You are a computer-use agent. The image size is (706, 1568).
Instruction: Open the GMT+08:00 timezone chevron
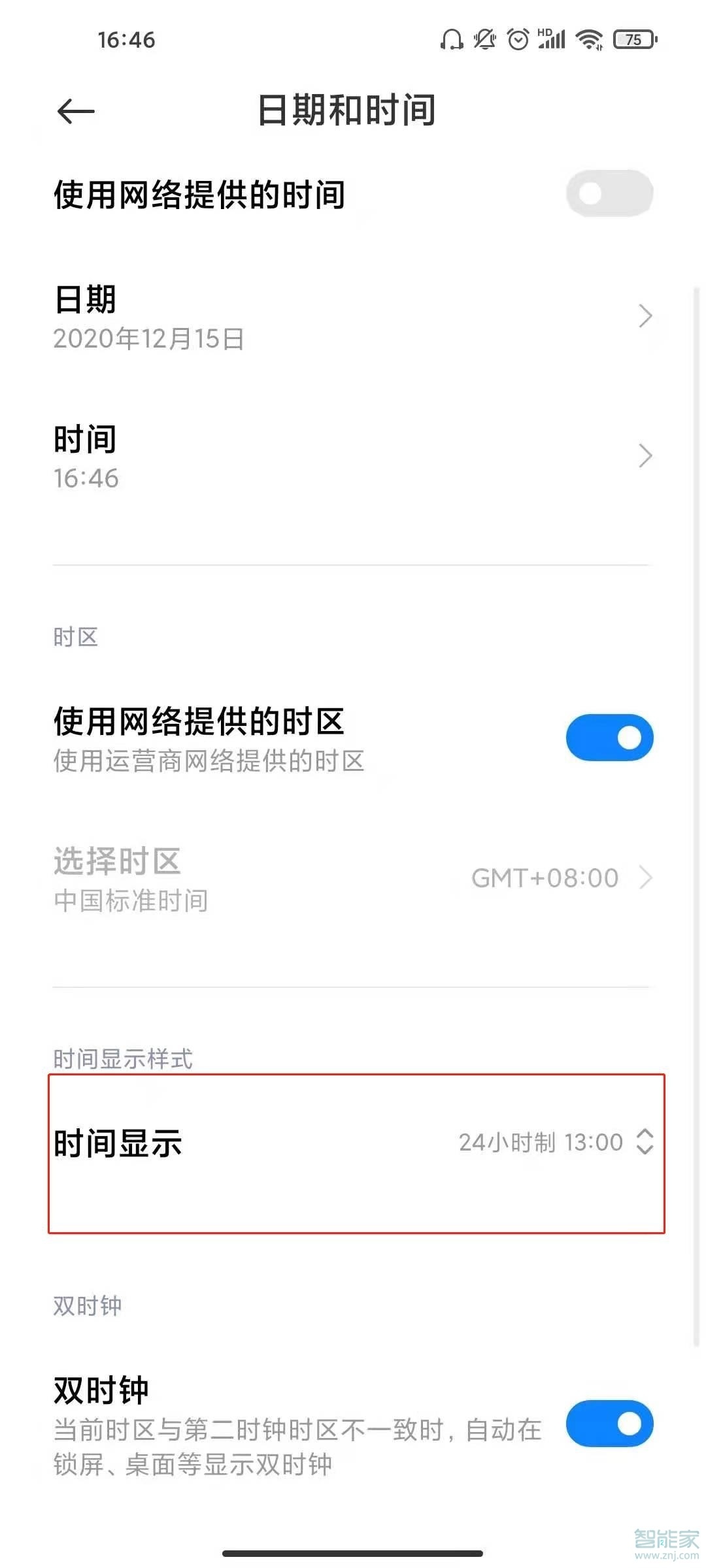tap(646, 877)
